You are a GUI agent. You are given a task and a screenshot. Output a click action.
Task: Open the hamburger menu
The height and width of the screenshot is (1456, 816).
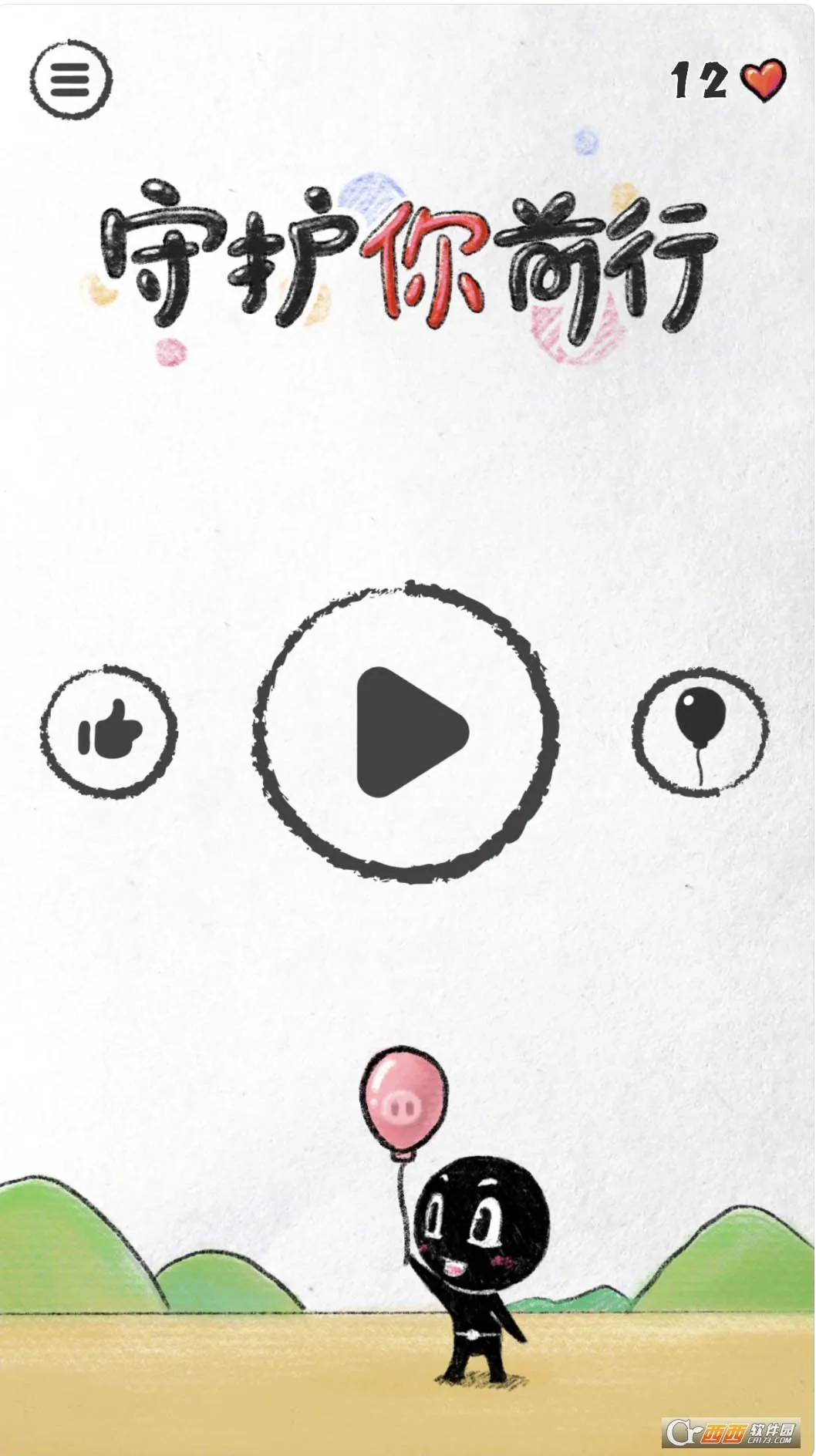click(71, 79)
